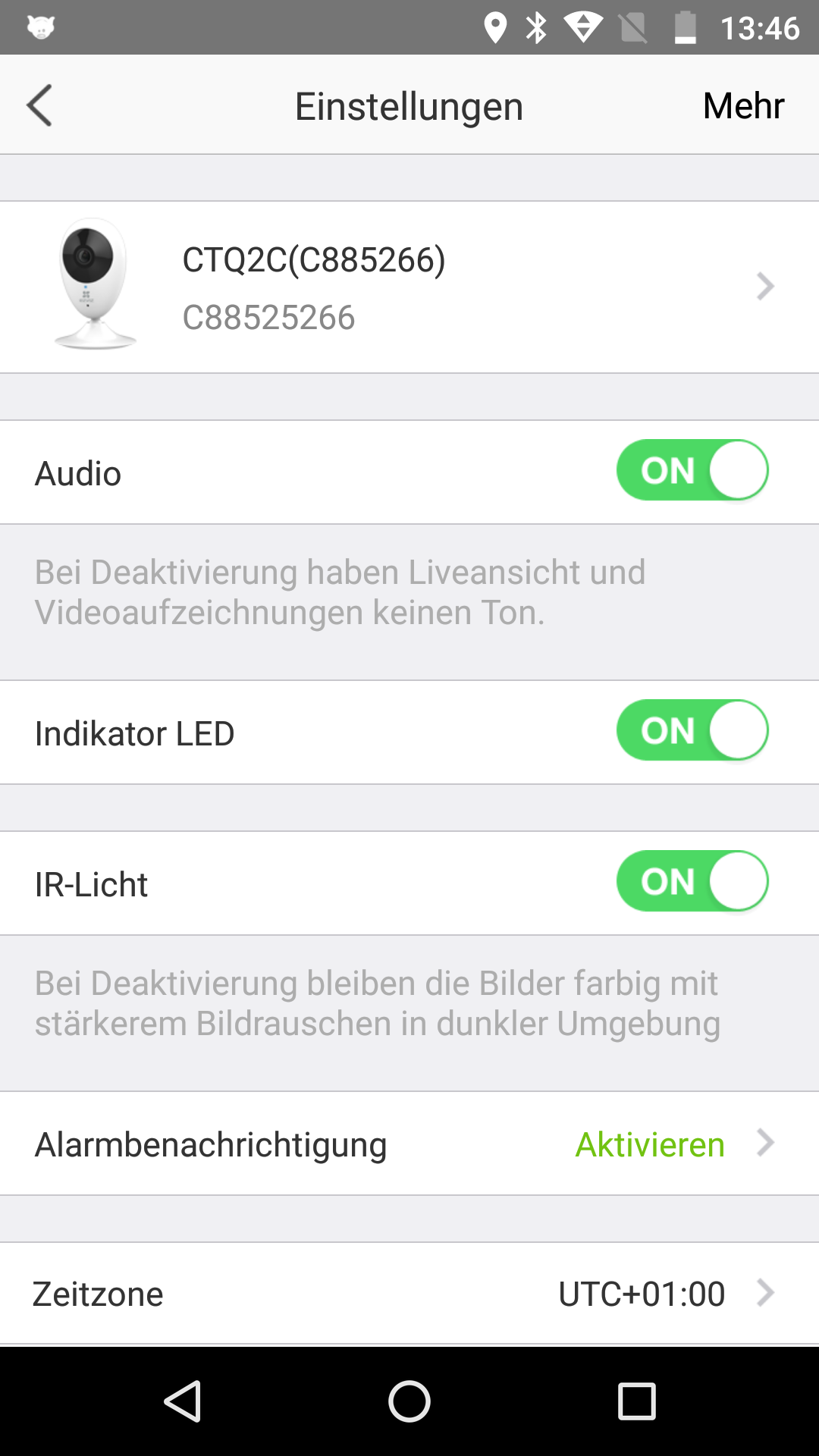Screen dimensions: 819x1456
Task: Change the Zeitzone setting
Action: click(409, 1294)
